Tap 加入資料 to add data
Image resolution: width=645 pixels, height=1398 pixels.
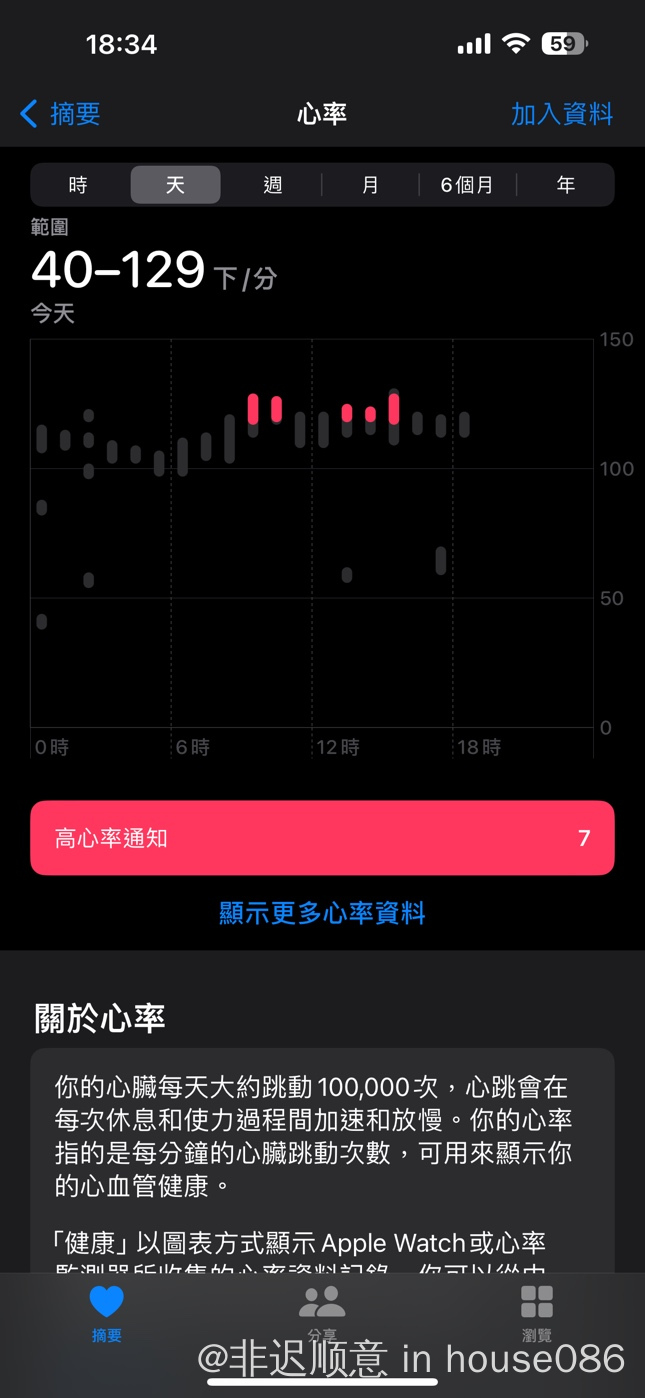[x=561, y=114]
